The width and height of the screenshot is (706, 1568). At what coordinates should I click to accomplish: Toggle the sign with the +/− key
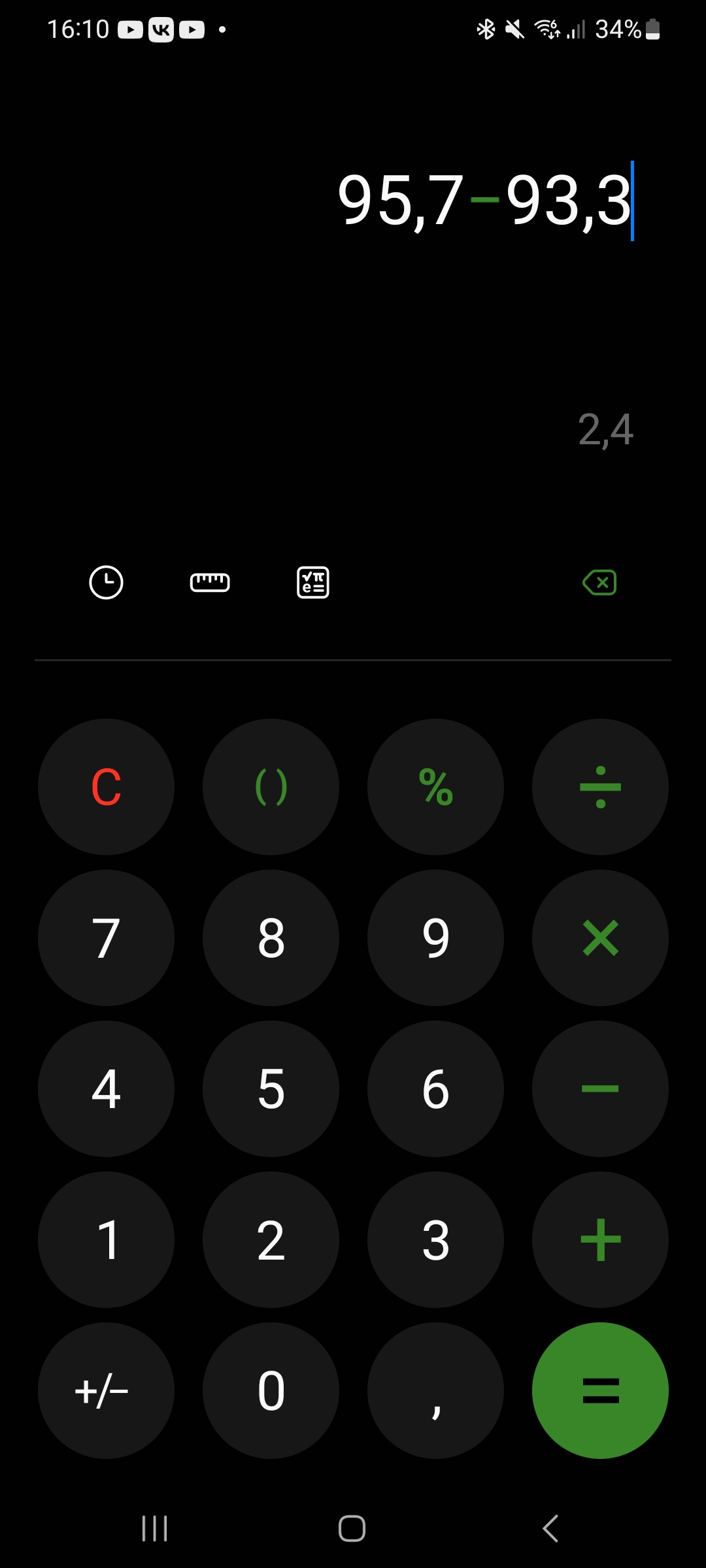(106, 1390)
